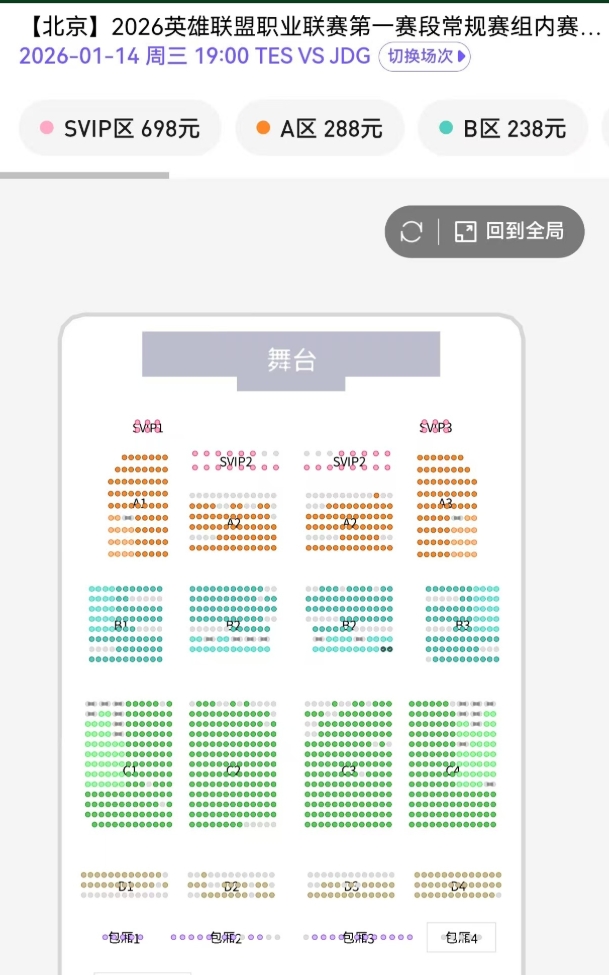This screenshot has width=609, height=975.
Task: Open seat section A3 on the map
Action: (446, 504)
